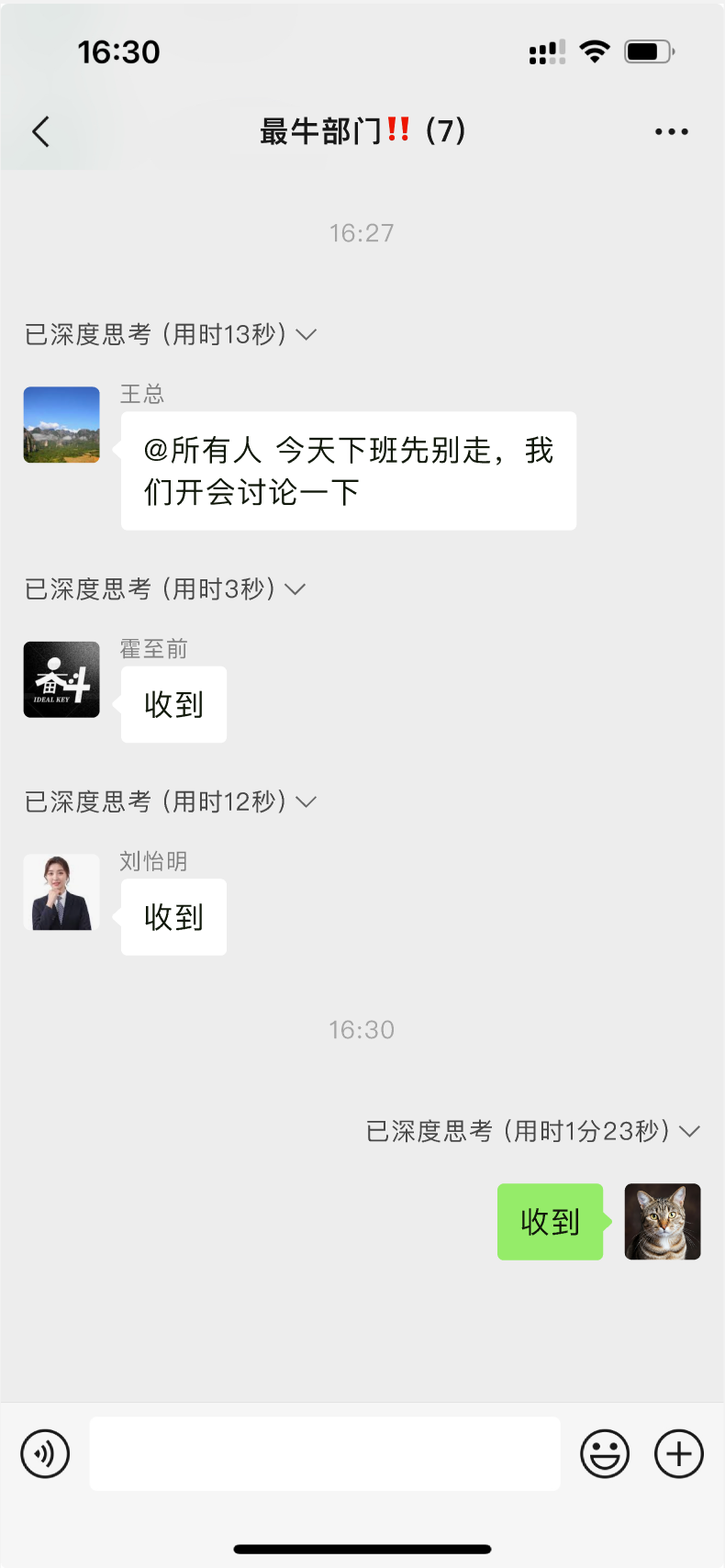Switch to voice message input

[45, 1454]
